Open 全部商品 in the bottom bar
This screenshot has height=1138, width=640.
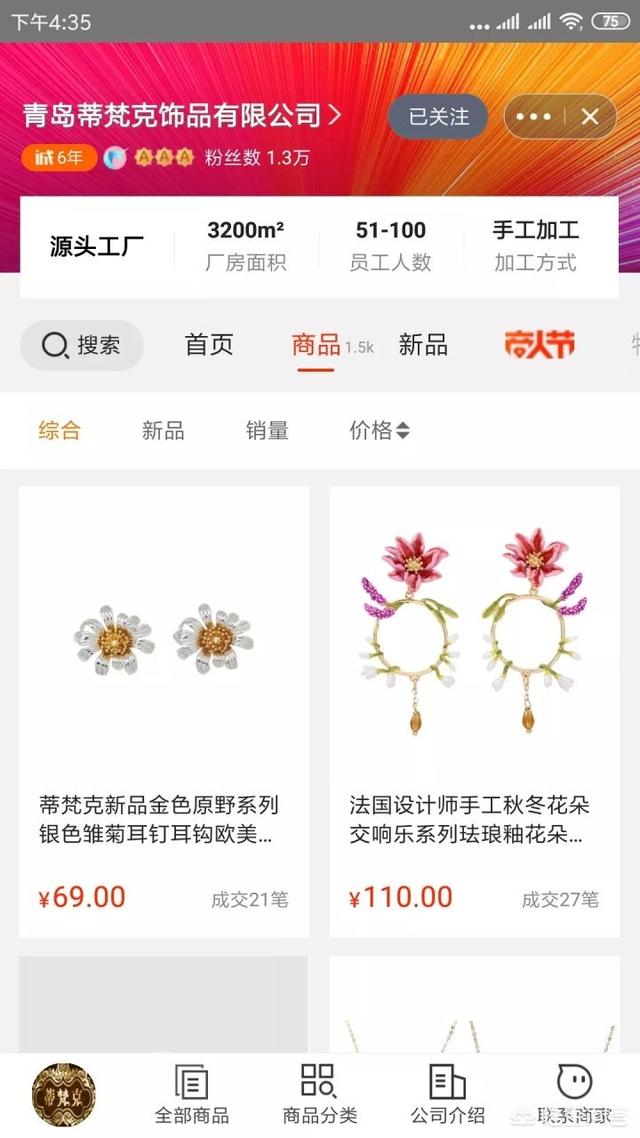[191, 1094]
